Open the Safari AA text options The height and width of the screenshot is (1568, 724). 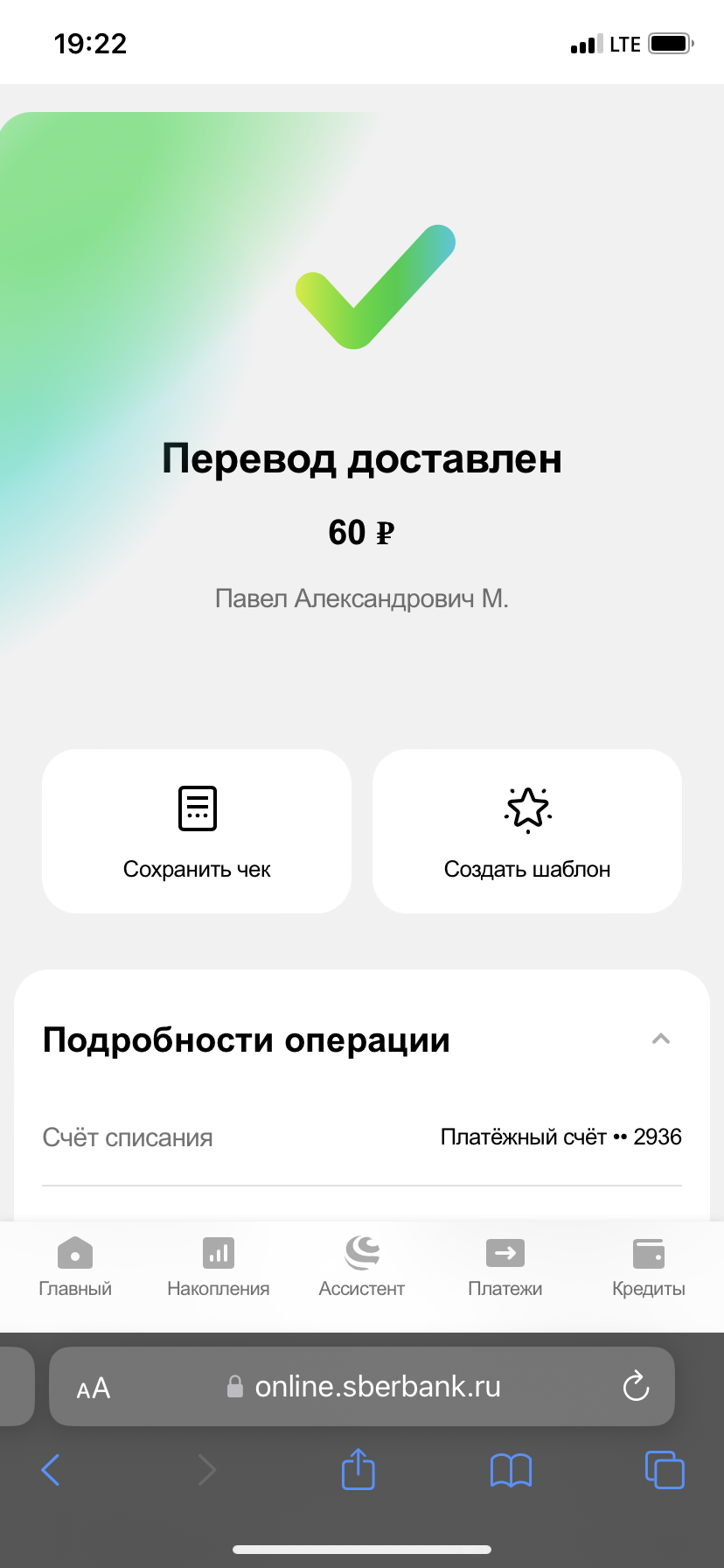coord(94,1388)
